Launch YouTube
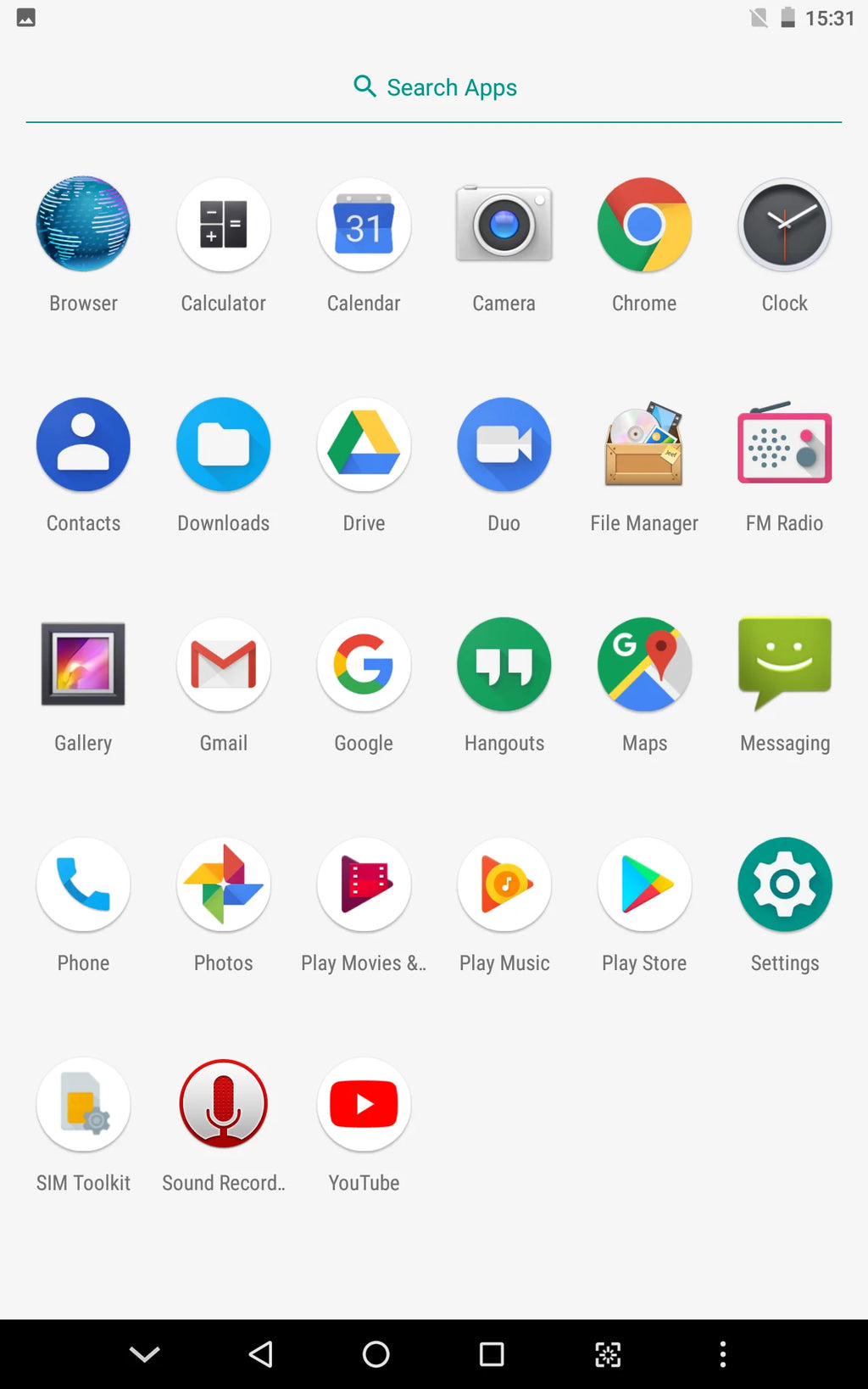868x1389 pixels. tap(364, 1104)
